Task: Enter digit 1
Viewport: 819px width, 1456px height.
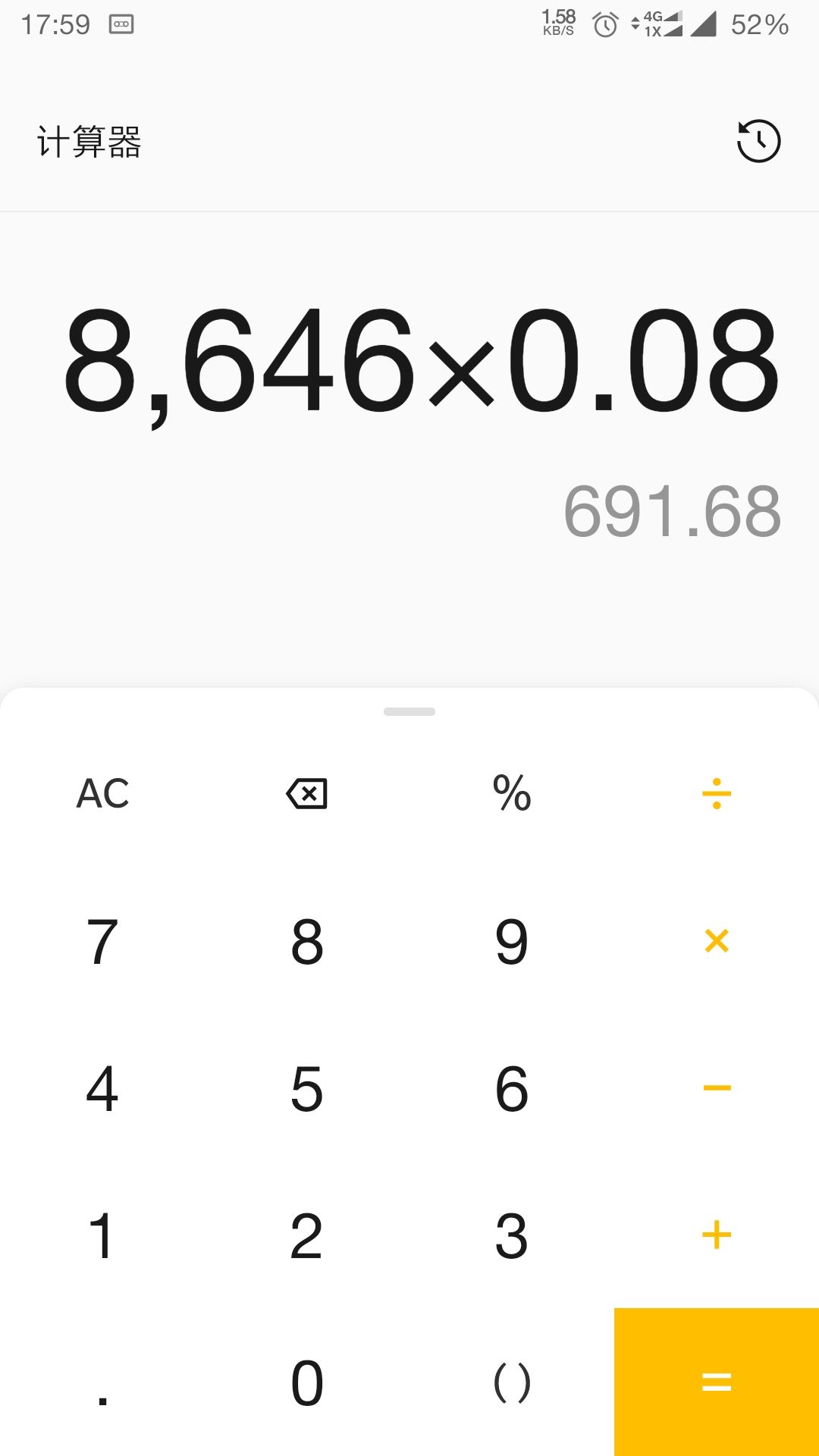Action: [102, 1235]
